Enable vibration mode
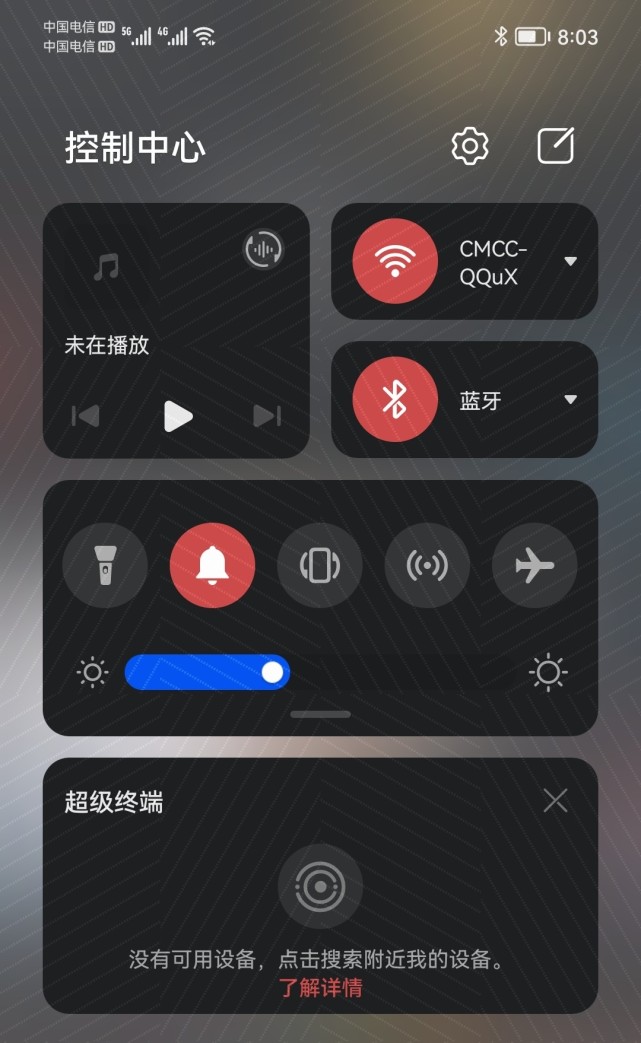This screenshot has width=641, height=1043. [x=320, y=565]
